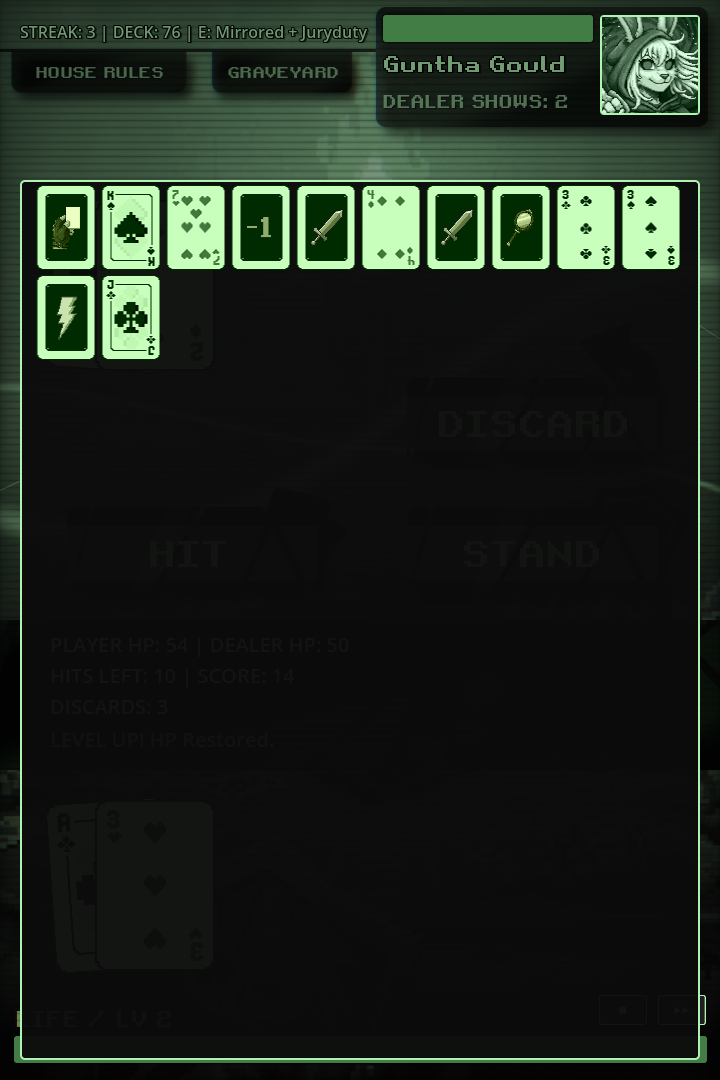Open the House Rules panel
Viewport: 720px width, 1080px height.
(x=99, y=72)
